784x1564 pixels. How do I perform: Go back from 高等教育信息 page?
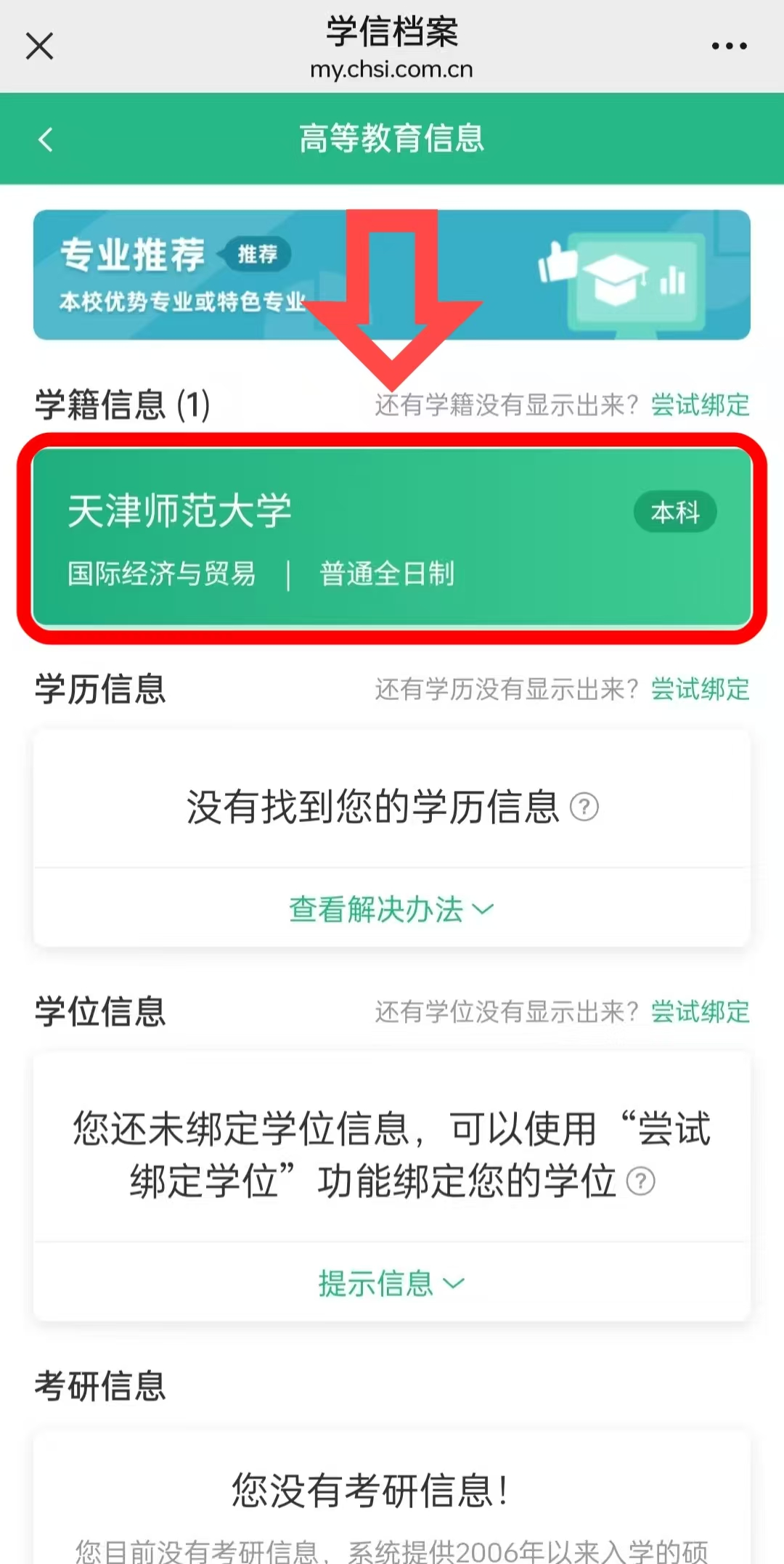(46, 139)
